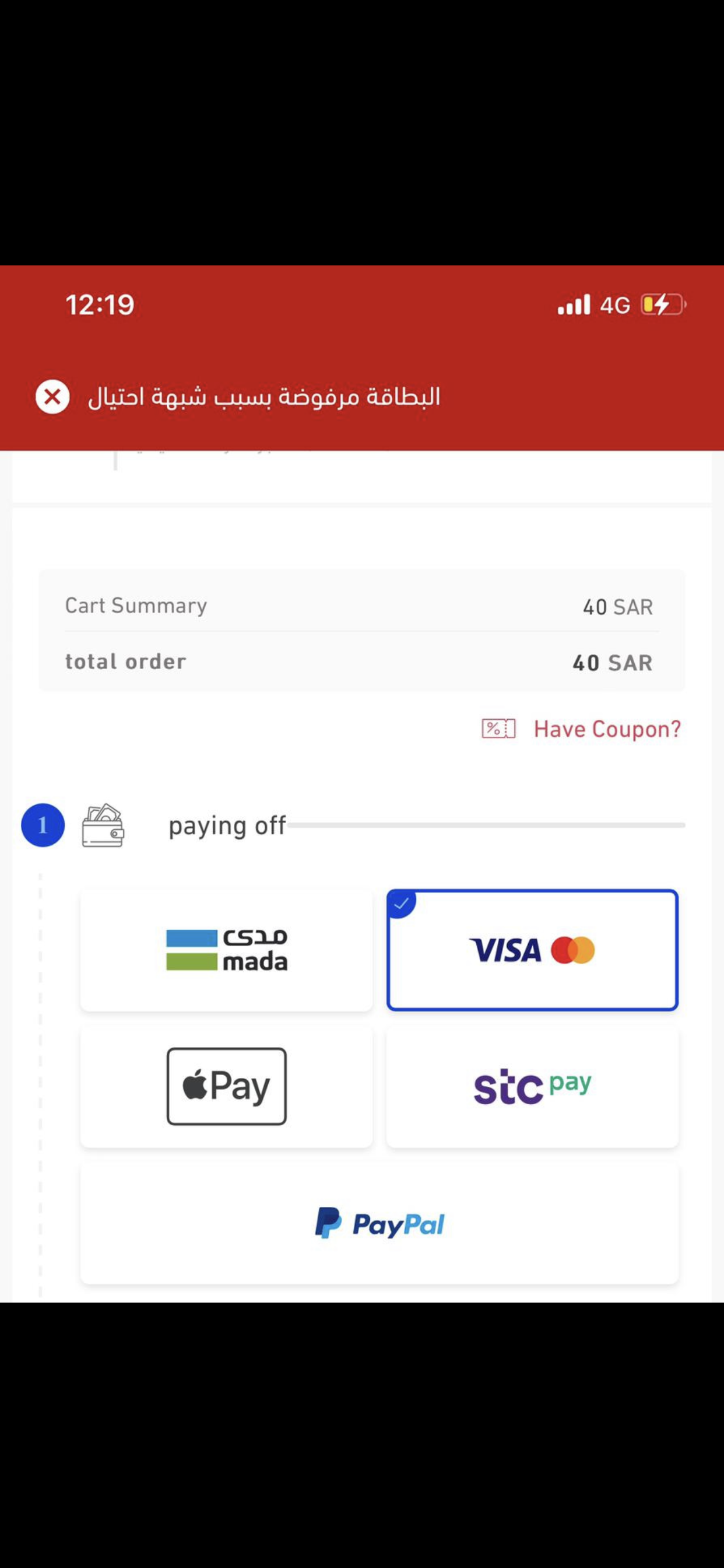This screenshot has height=1568, width=724.
Task: Choose PayPal to pay
Action: 379,1223
